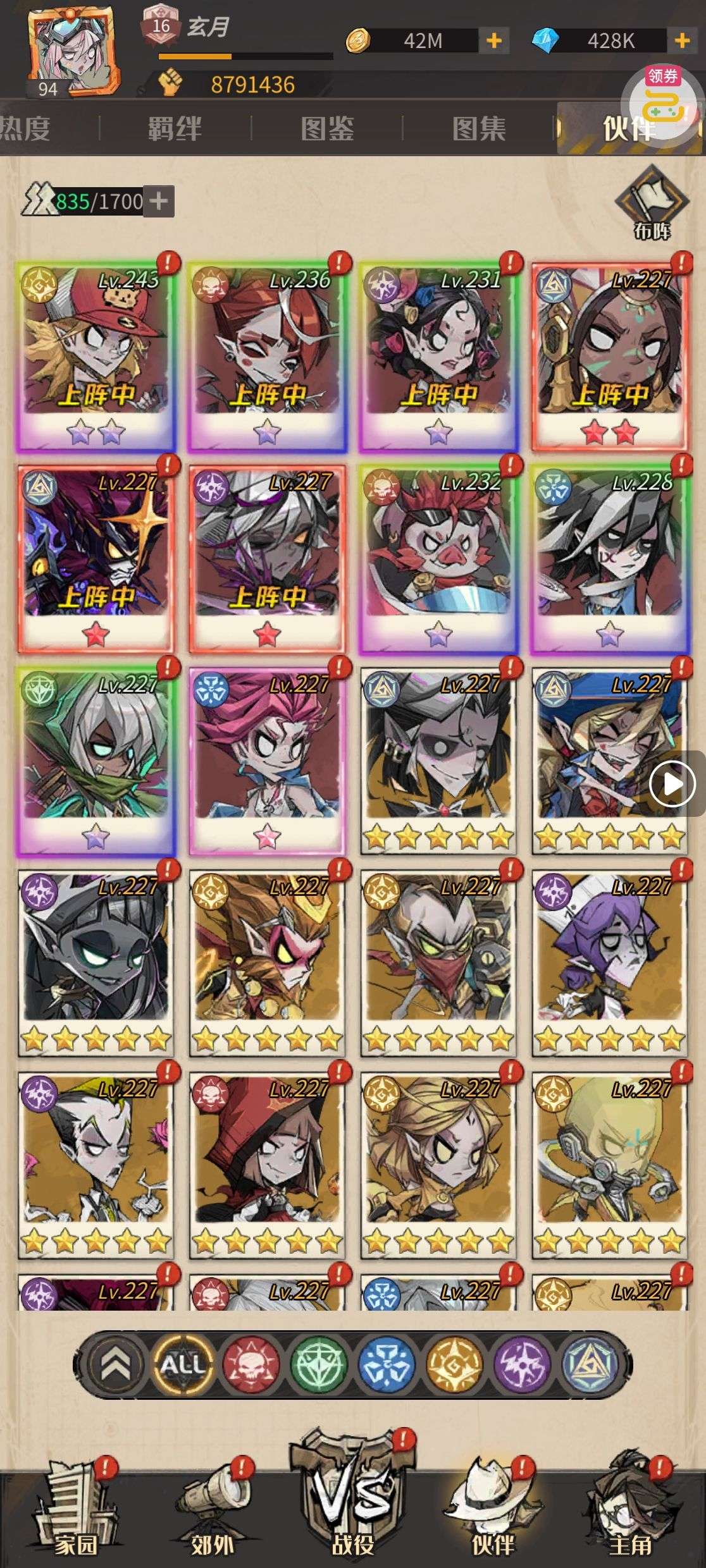The width and height of the screenshot is (706, 1568).
Task: Expand the partner capacity 835/1700
Action: coord(158,202)
